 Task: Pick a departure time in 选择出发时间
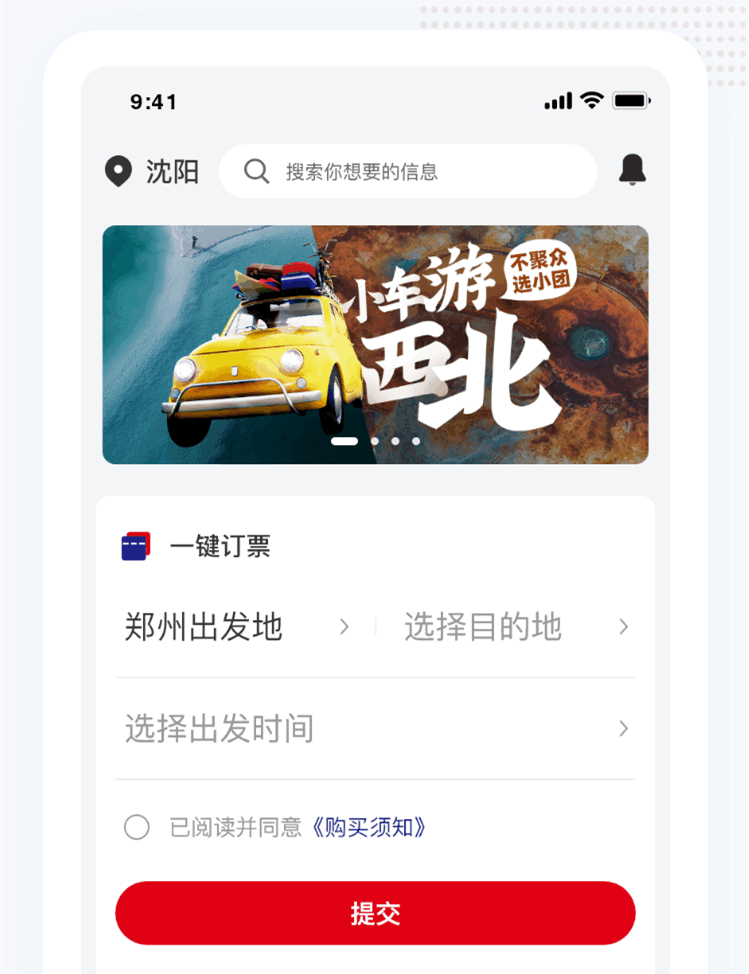click(x=375, y=728)
